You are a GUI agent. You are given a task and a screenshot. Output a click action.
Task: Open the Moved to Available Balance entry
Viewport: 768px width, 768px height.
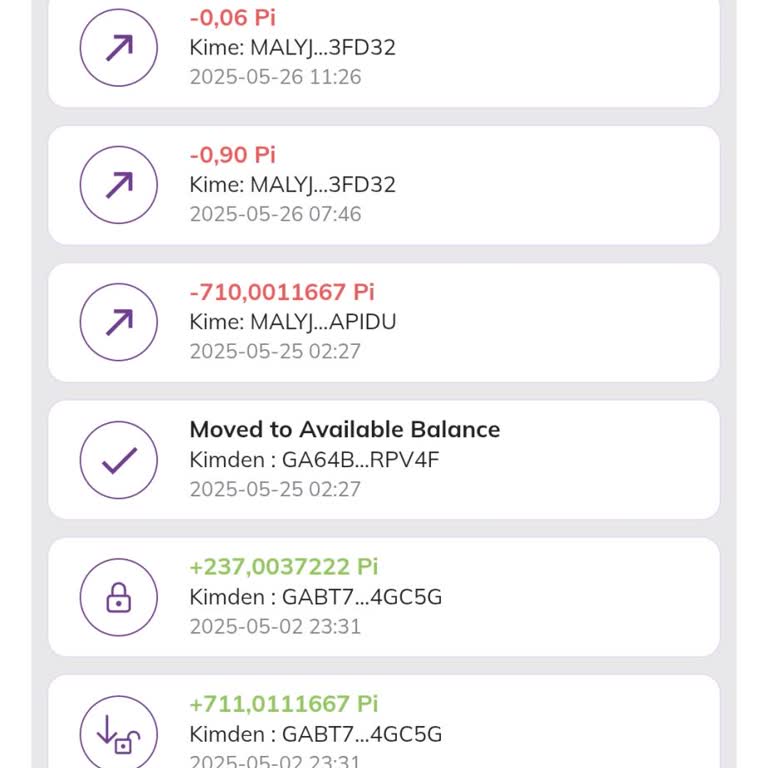pyautogui.click(x=383, y=459)
